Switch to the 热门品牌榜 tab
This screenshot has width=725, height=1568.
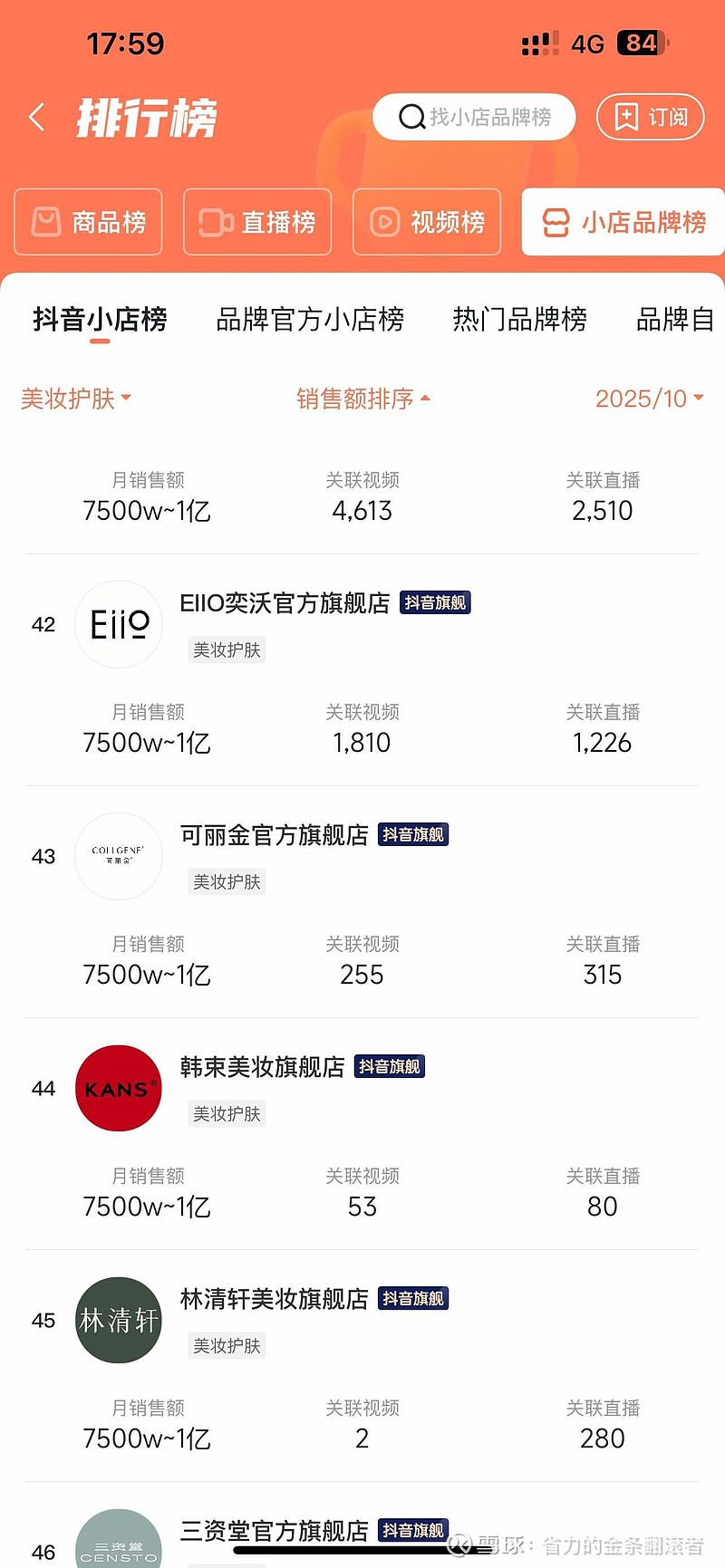tap(518, 320)
